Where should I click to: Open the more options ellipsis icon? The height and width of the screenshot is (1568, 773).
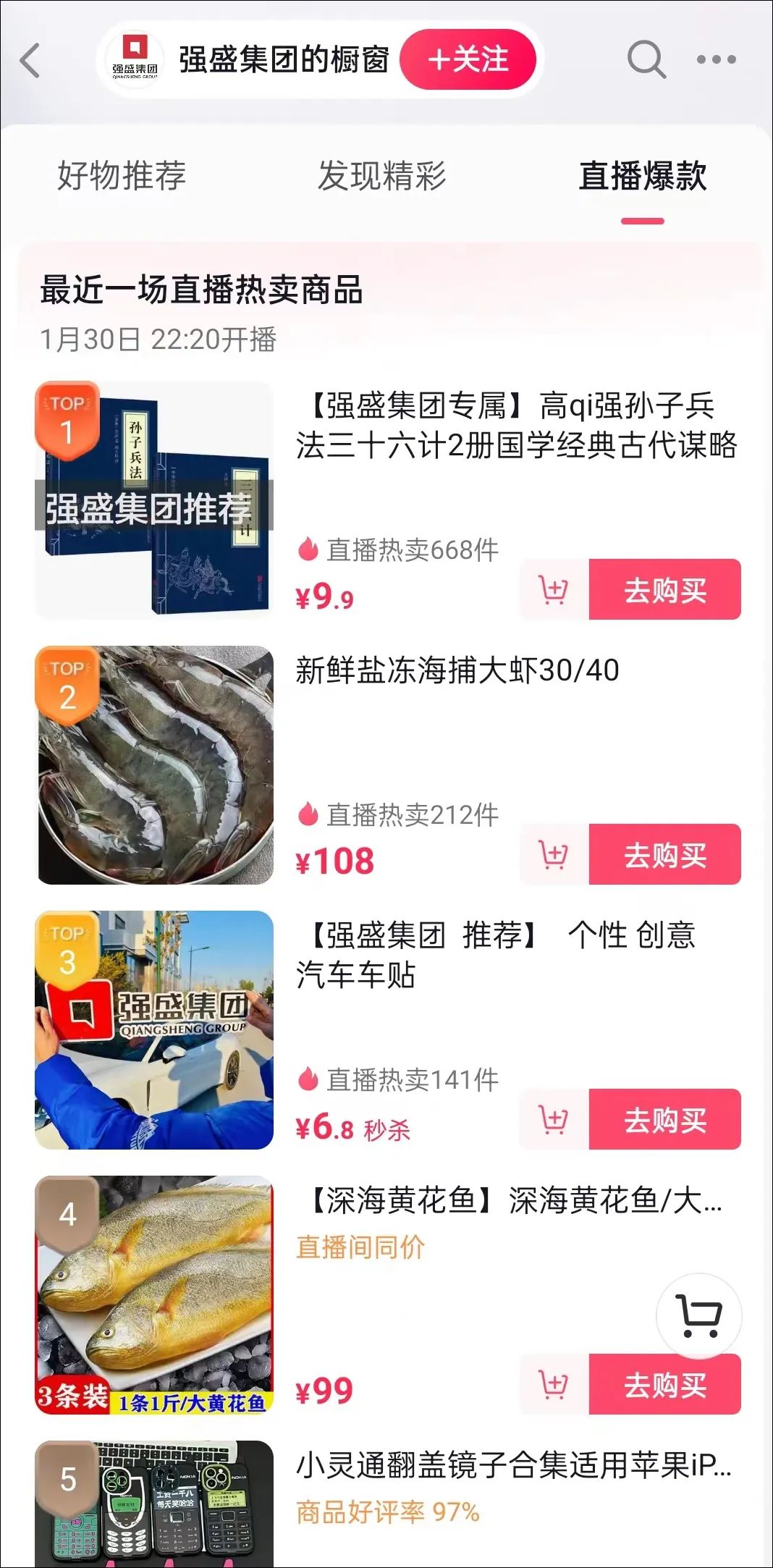point(717,58)
